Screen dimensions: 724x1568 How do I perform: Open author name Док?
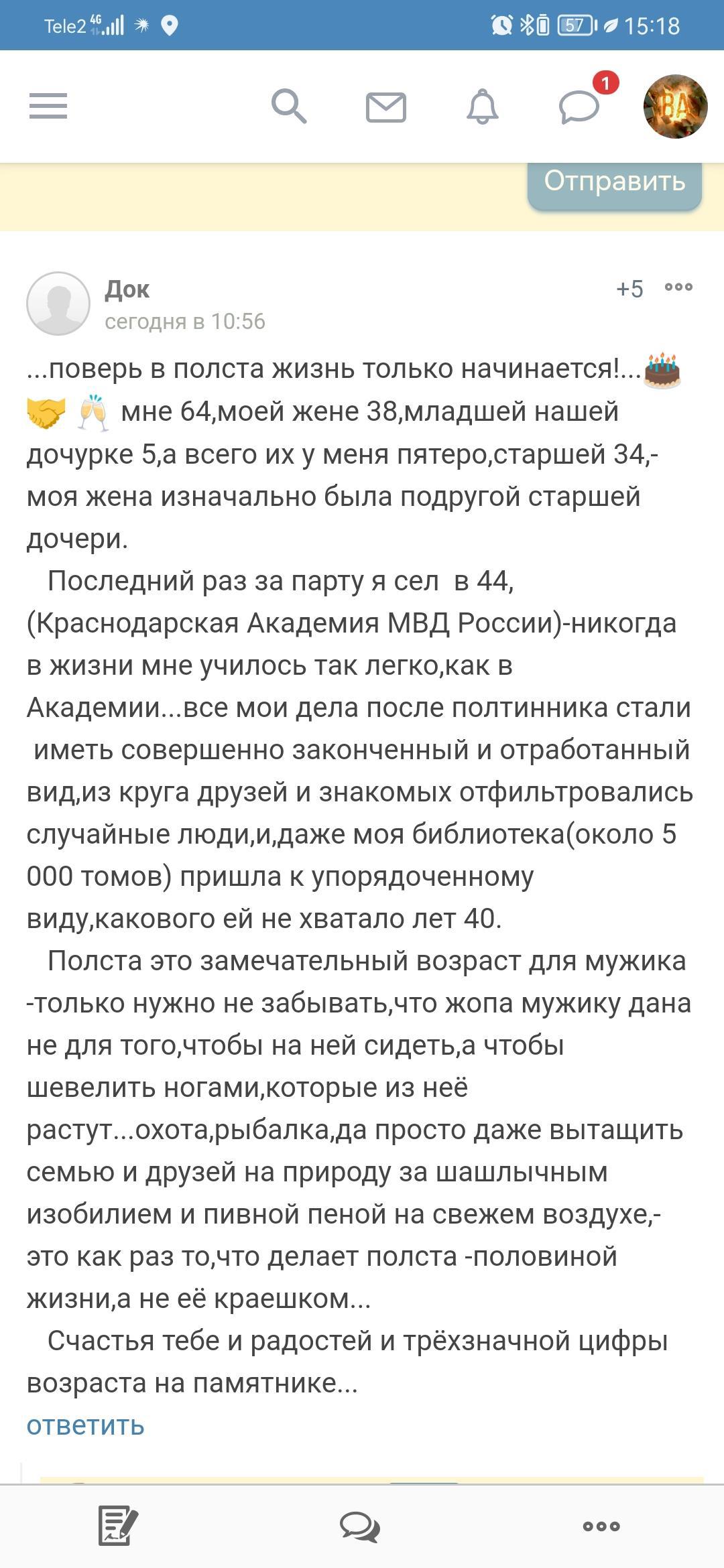click(127, 289)
